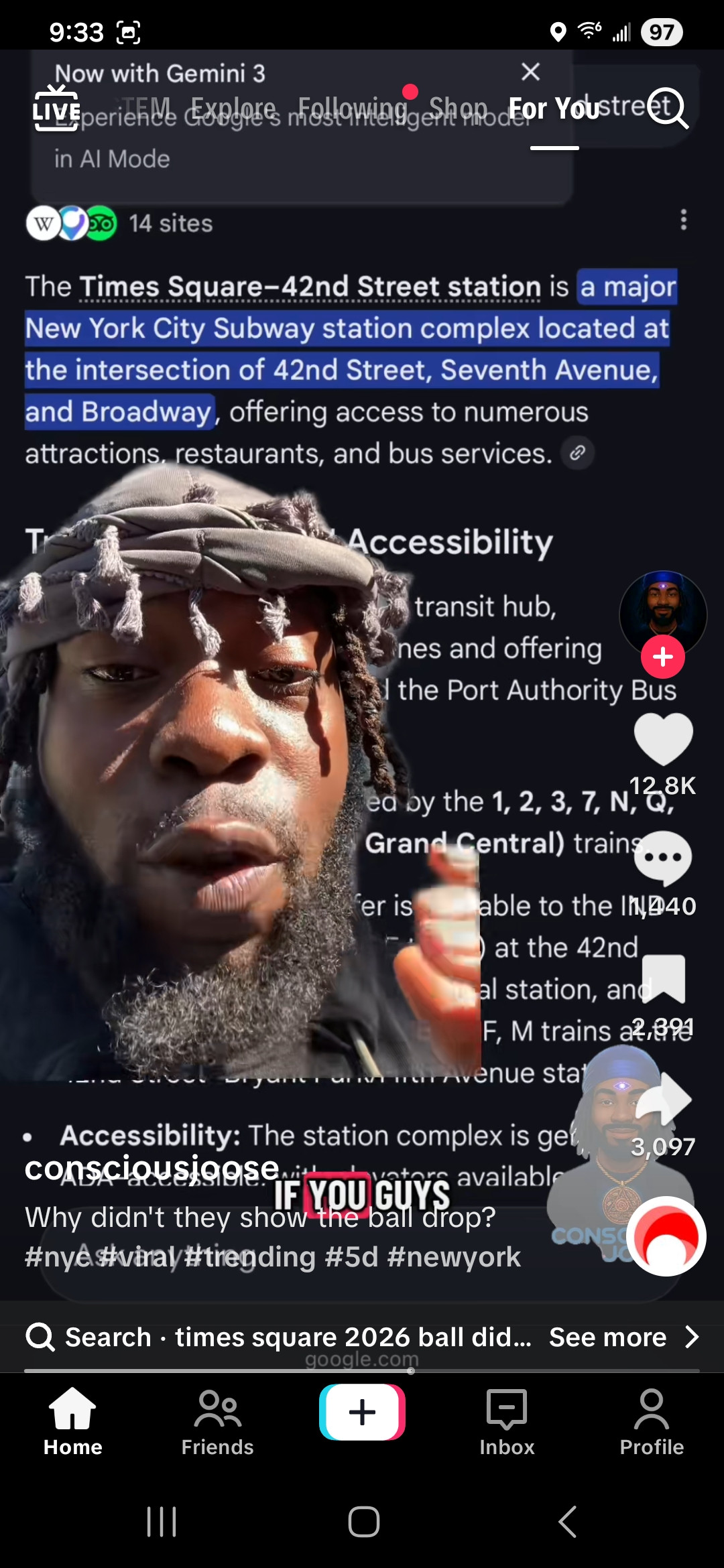Open the comments bubble

point(663,858)
